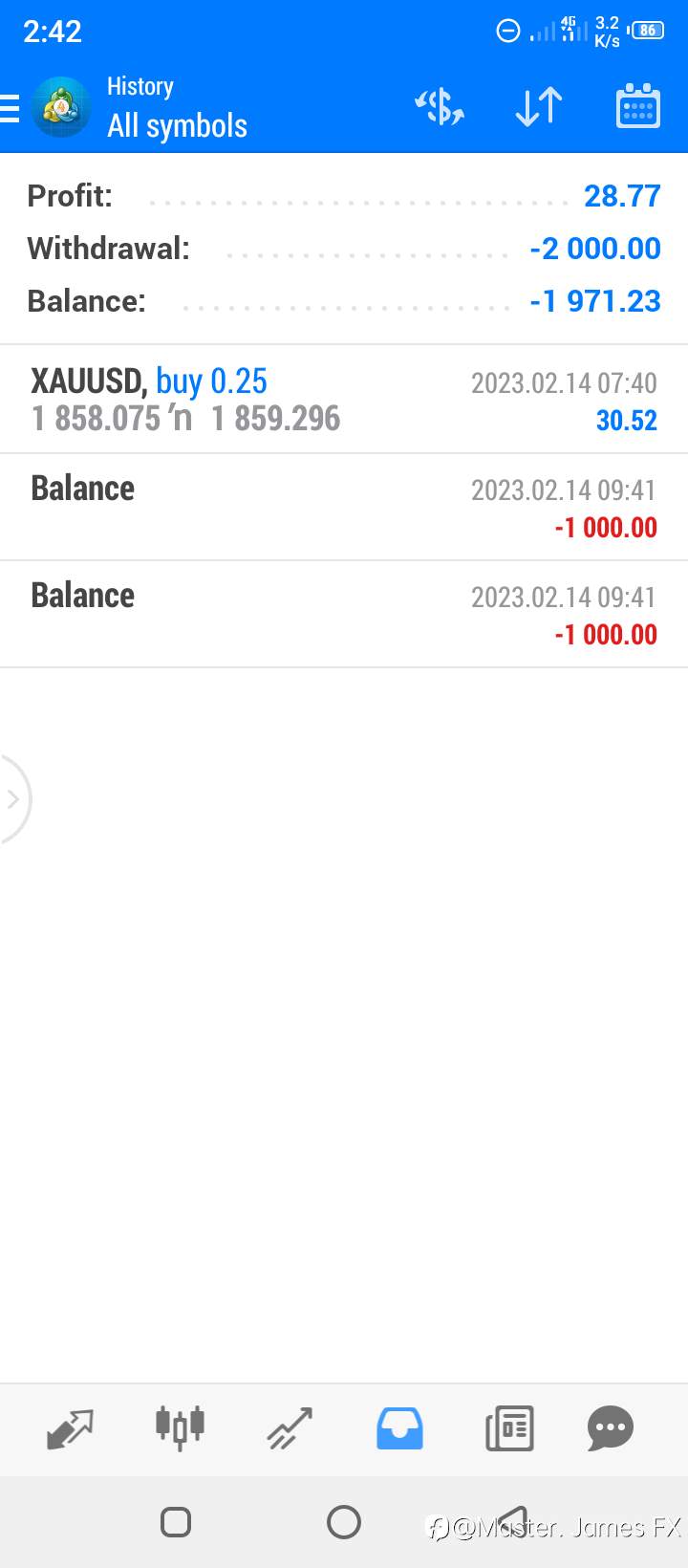This screenshot has width=688, height=1568.
Task: Switch to the Trade tab
Action: click(x=290, y=1429)
